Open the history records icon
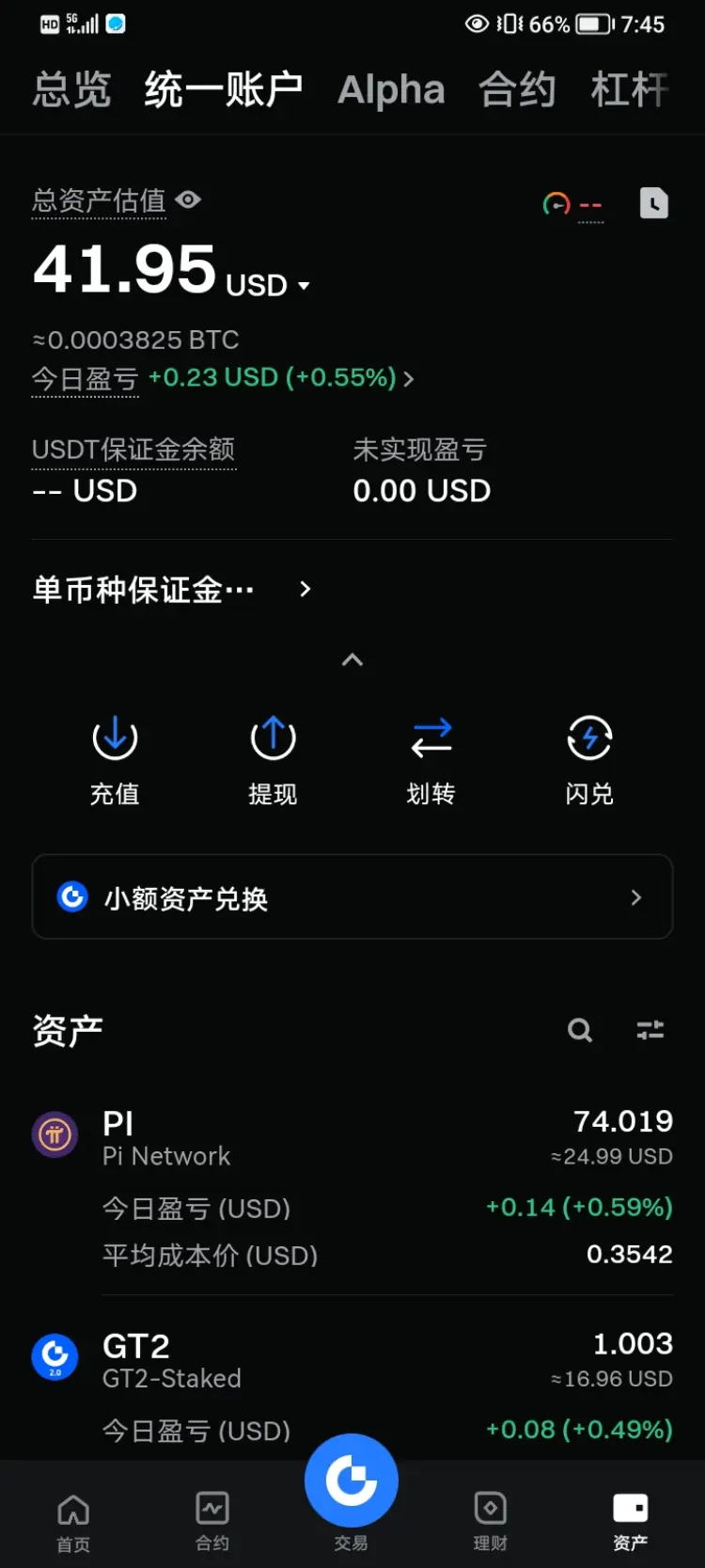Screen dimensions: 705x1568 (x=653, y=202)
